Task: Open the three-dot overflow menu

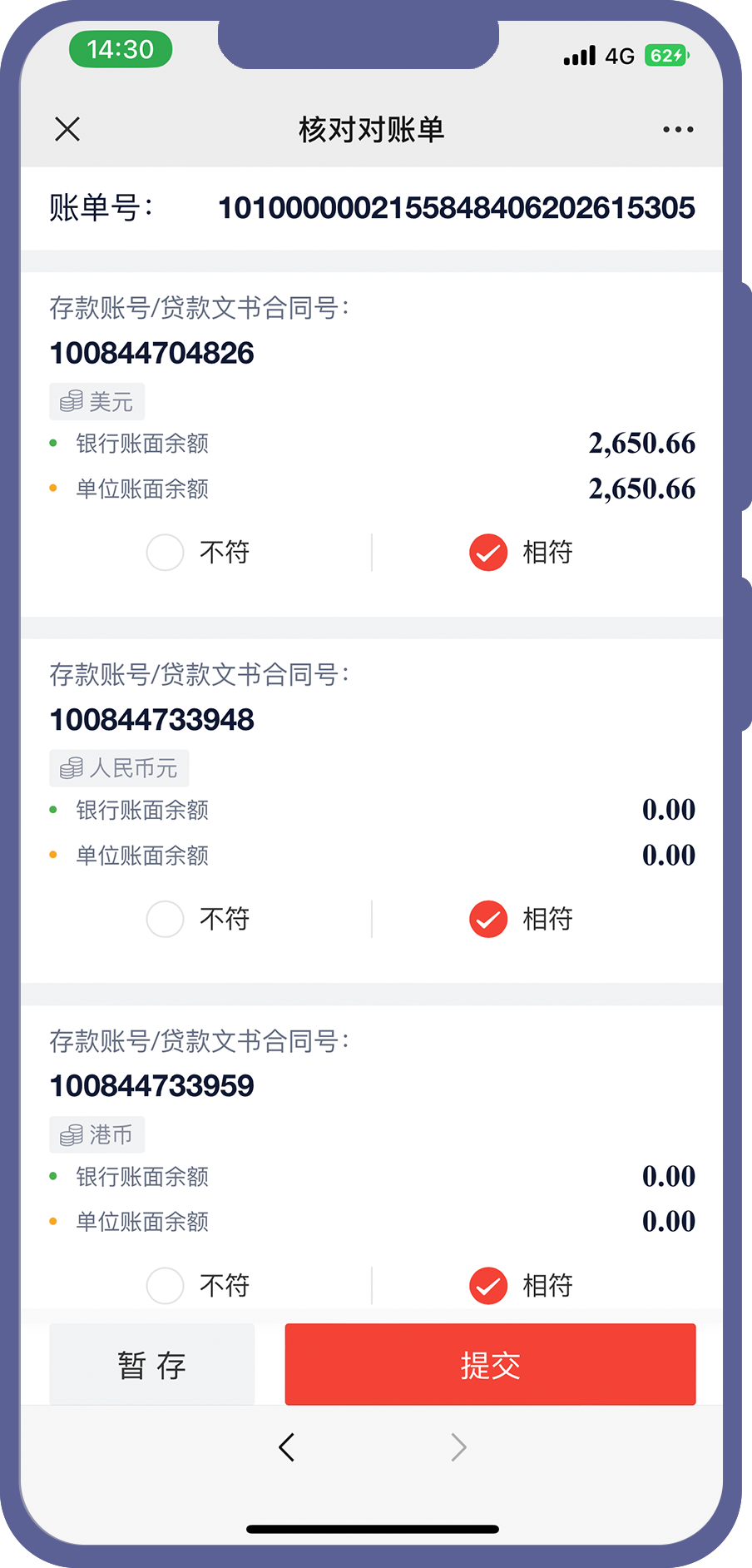Action: click(678, 129)
